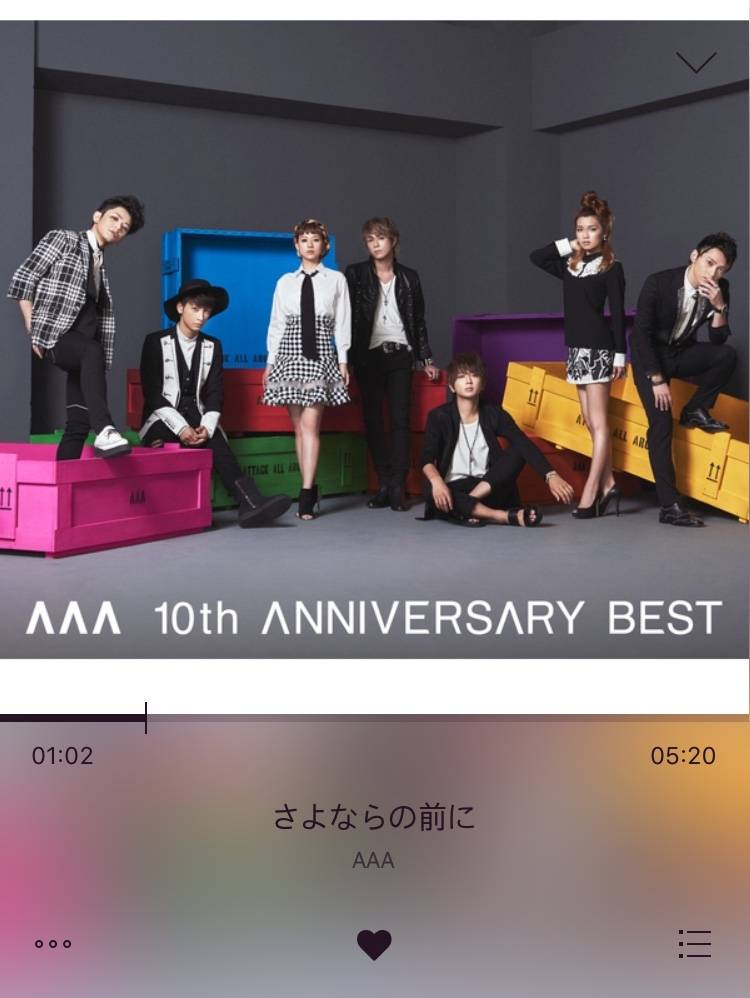Open the up next queue list
Viewport: 750px width, 998px height.
694,943
